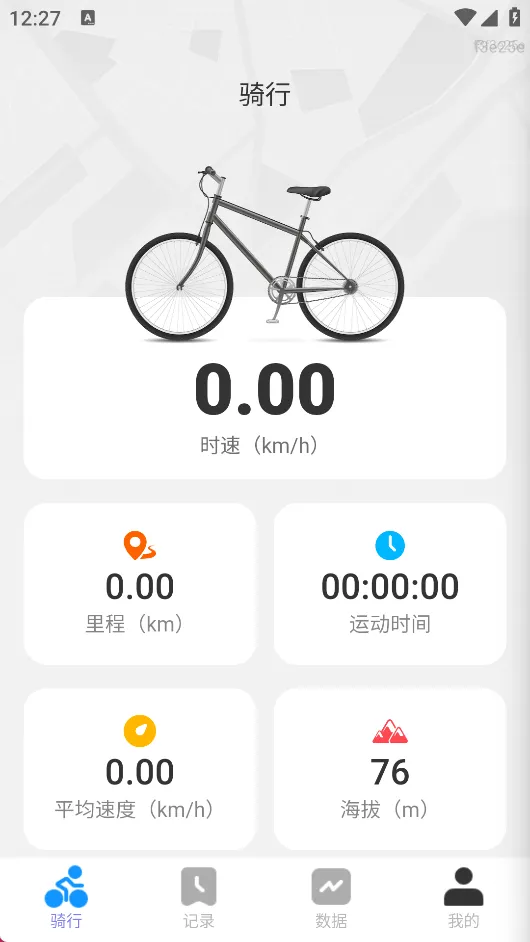Viewport: 530px width, 942px height.
Task: Open the 记录 tab
Action: click(x=198, y=898)
